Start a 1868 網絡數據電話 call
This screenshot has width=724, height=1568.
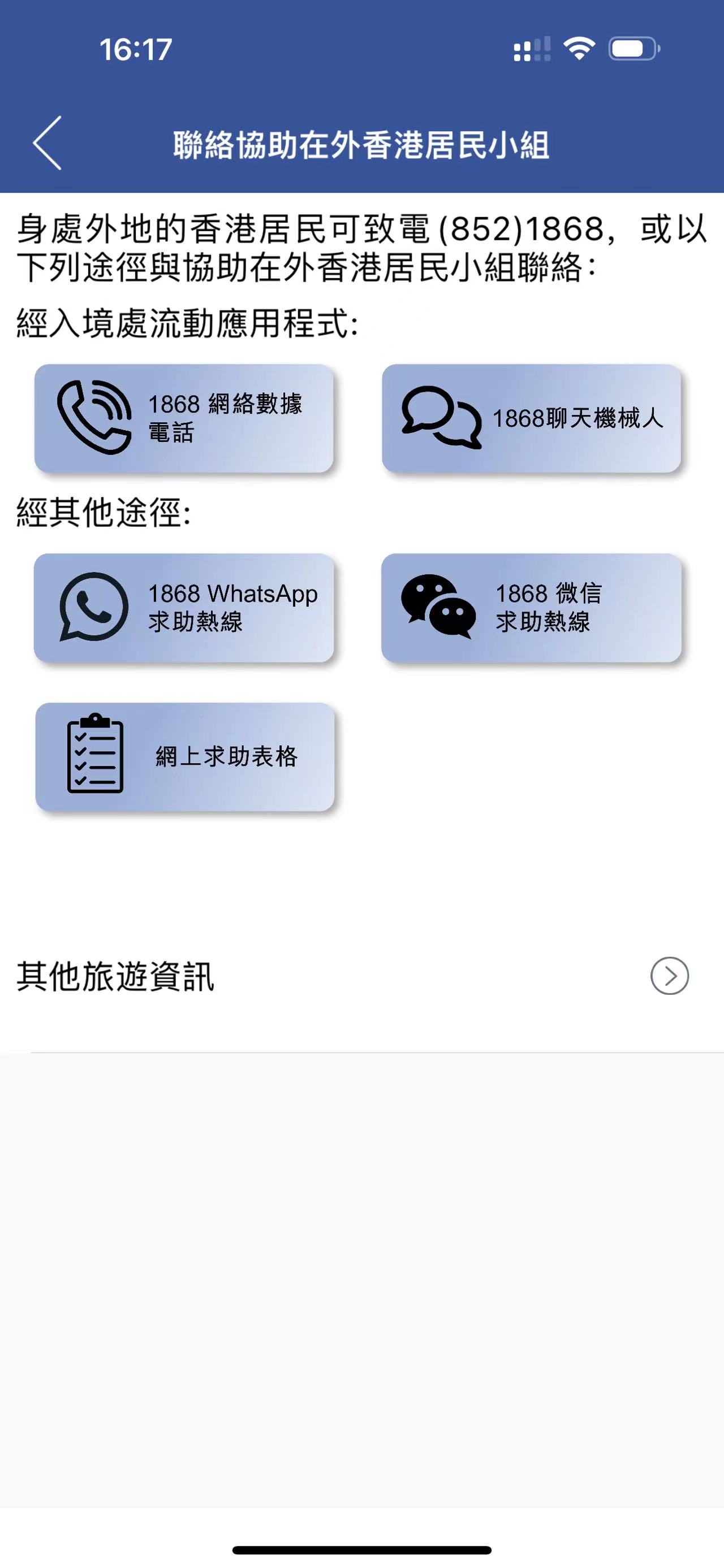point(184,418)
